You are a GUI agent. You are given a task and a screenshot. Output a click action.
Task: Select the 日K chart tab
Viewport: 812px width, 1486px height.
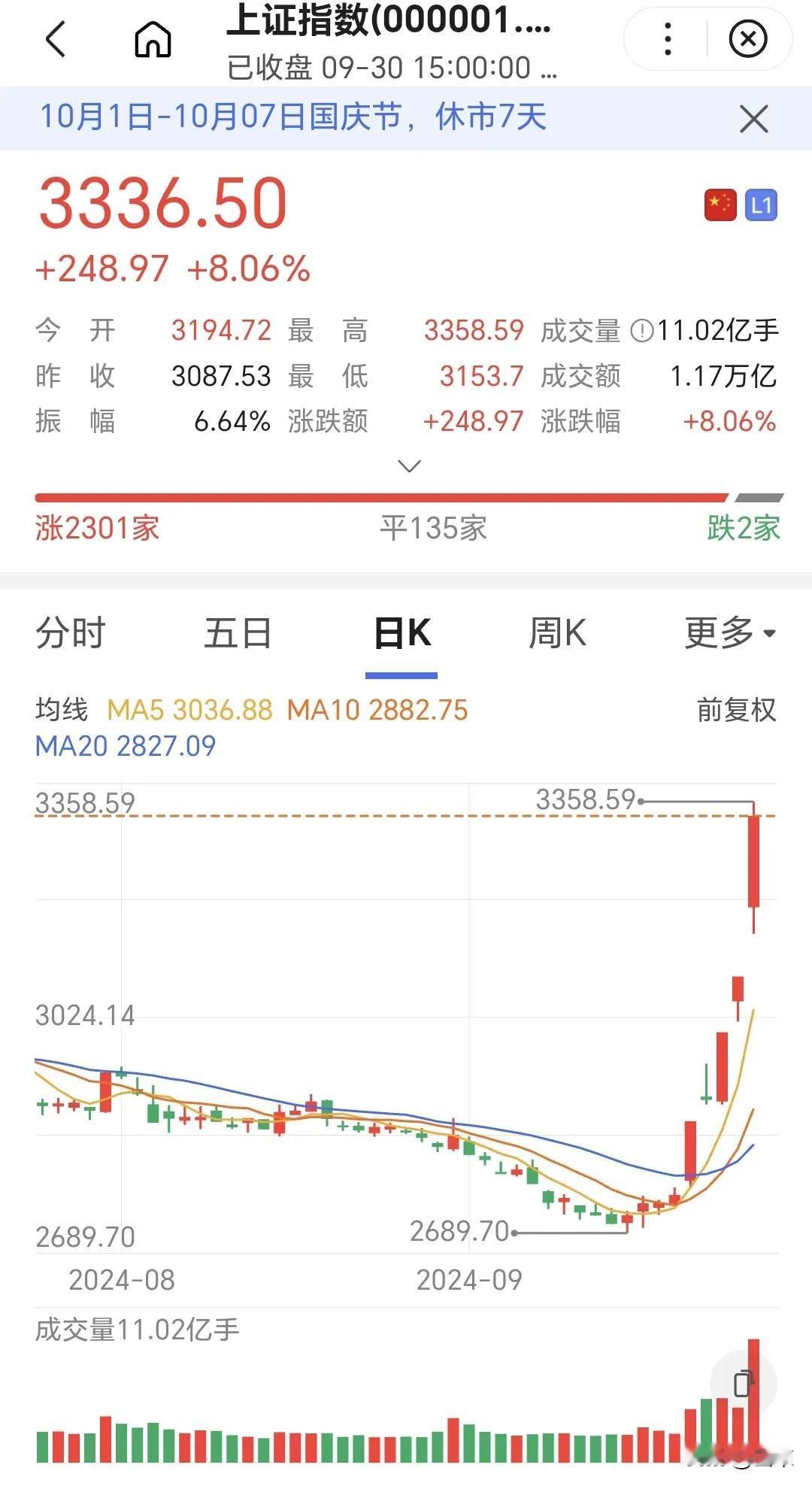(402, 633)
